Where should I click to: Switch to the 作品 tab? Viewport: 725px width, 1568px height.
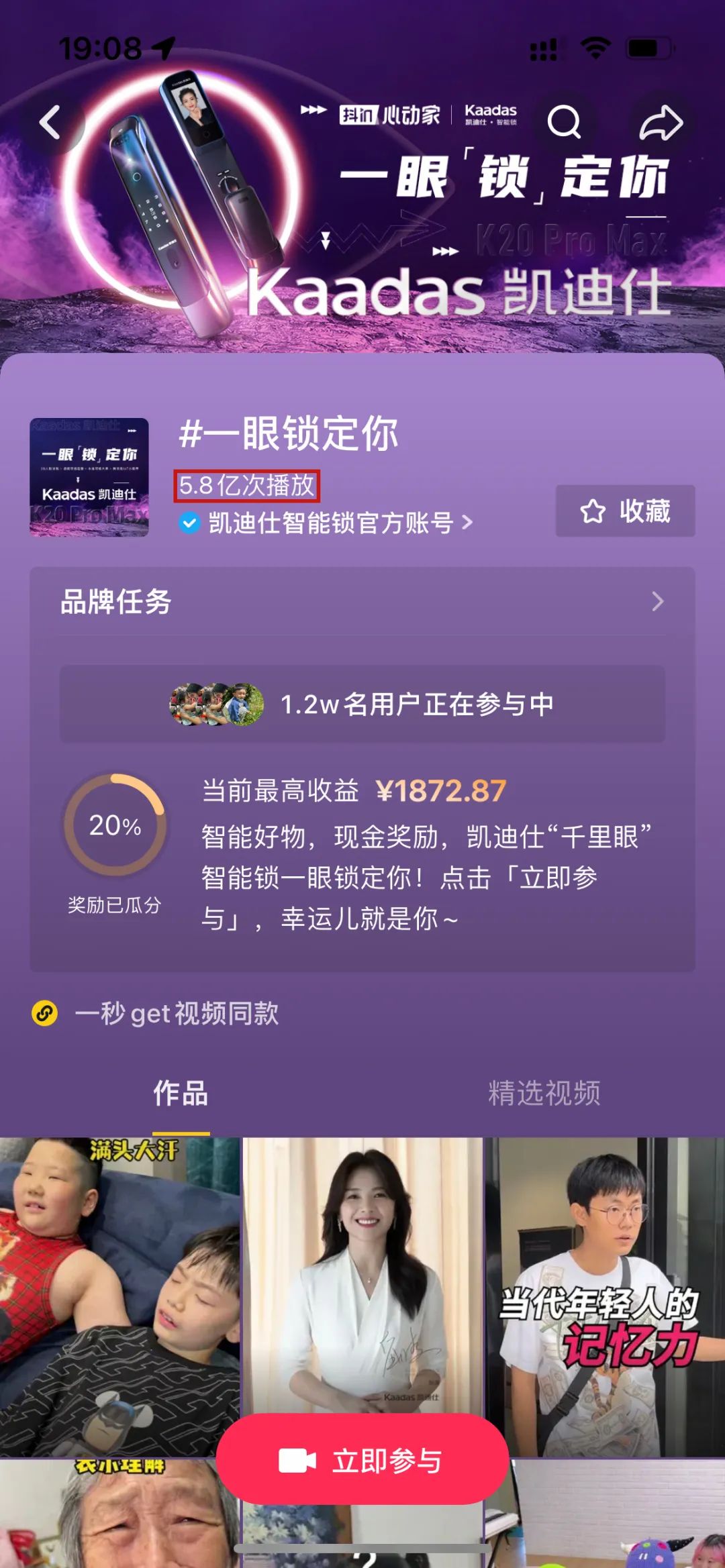181,1094
